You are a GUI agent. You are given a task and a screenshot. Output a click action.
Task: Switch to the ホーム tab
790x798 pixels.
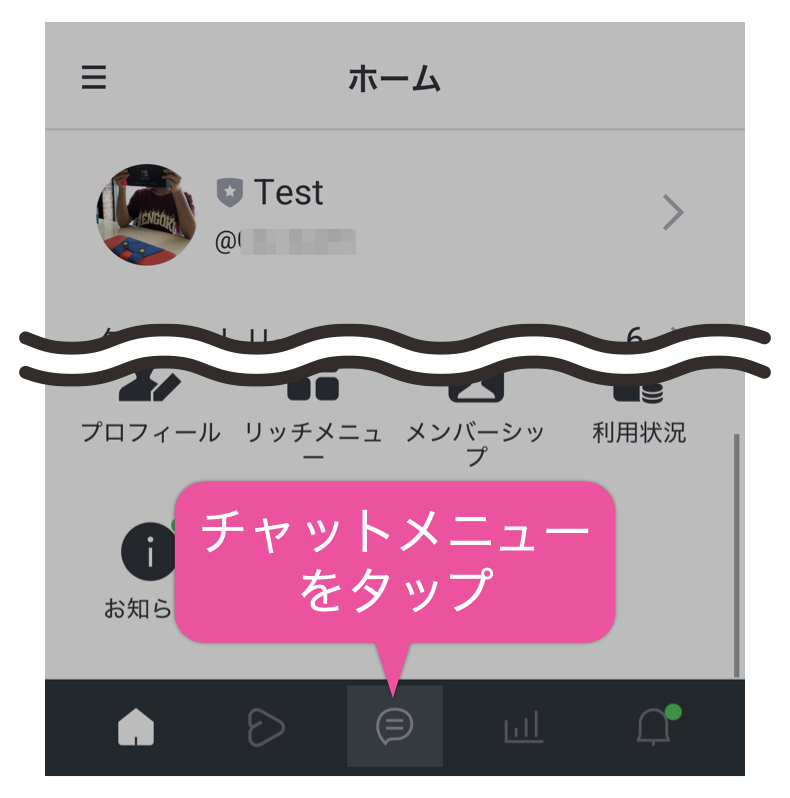click(394, 79)
